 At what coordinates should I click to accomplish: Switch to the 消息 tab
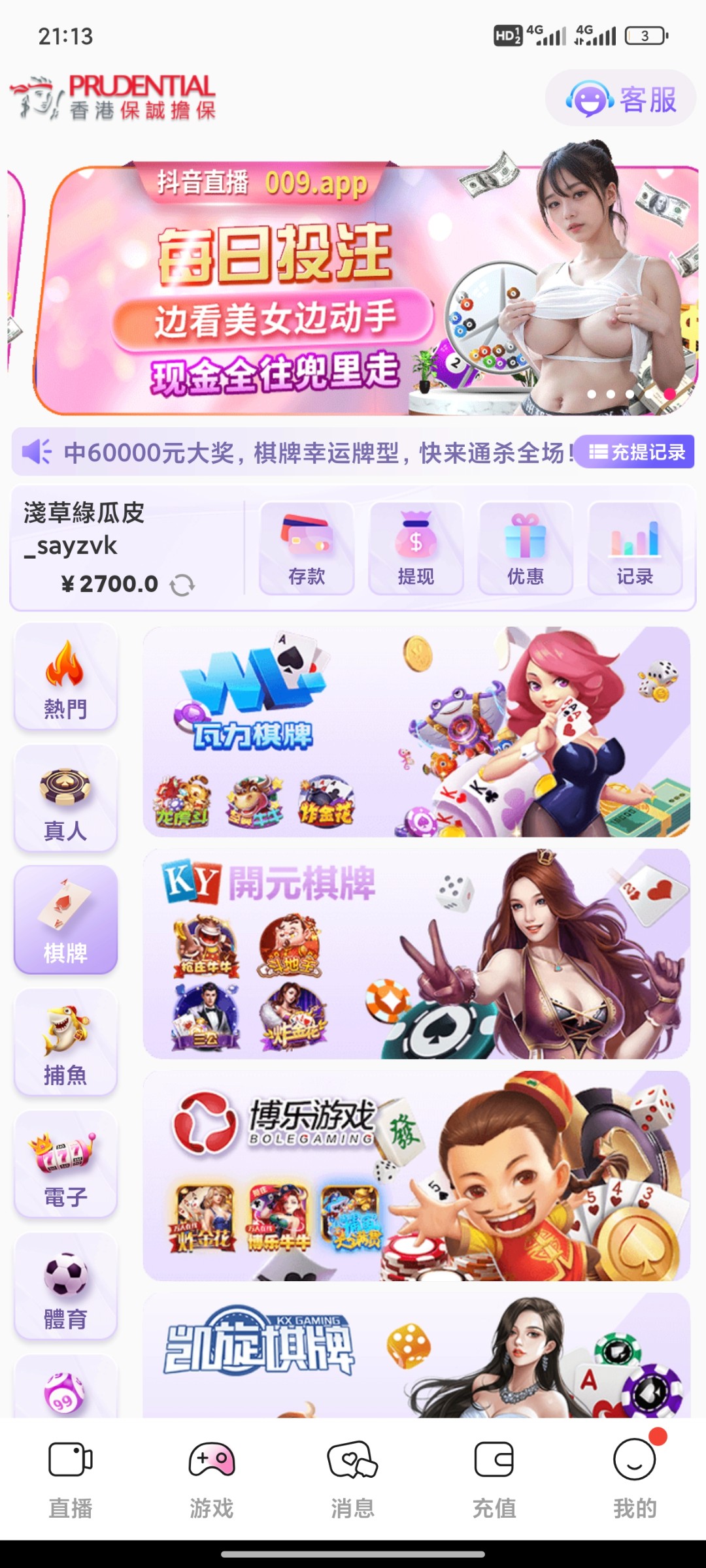(x=353, y=1480)
